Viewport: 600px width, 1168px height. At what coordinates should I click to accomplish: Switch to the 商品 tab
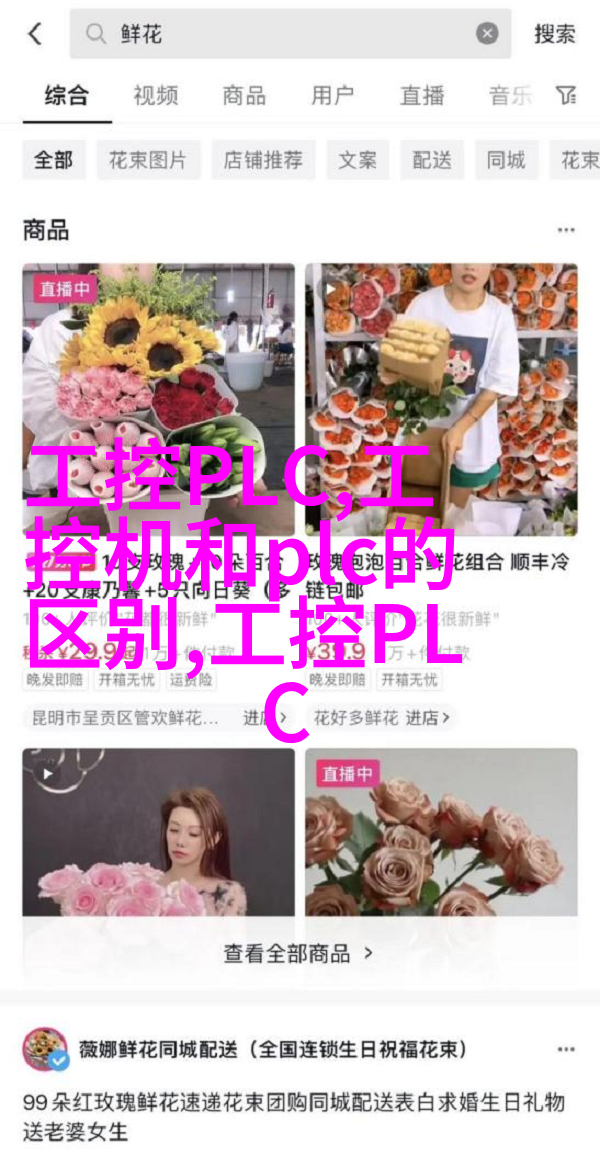click(244, 96)
